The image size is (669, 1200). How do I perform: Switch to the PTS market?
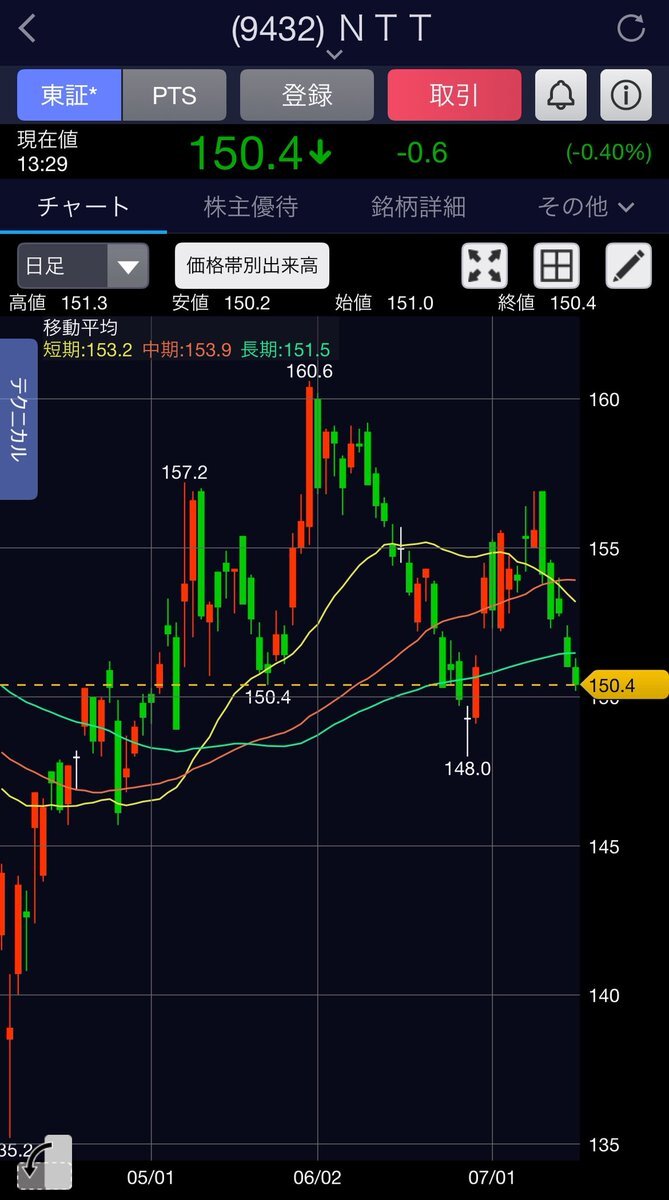coord(175,95)
